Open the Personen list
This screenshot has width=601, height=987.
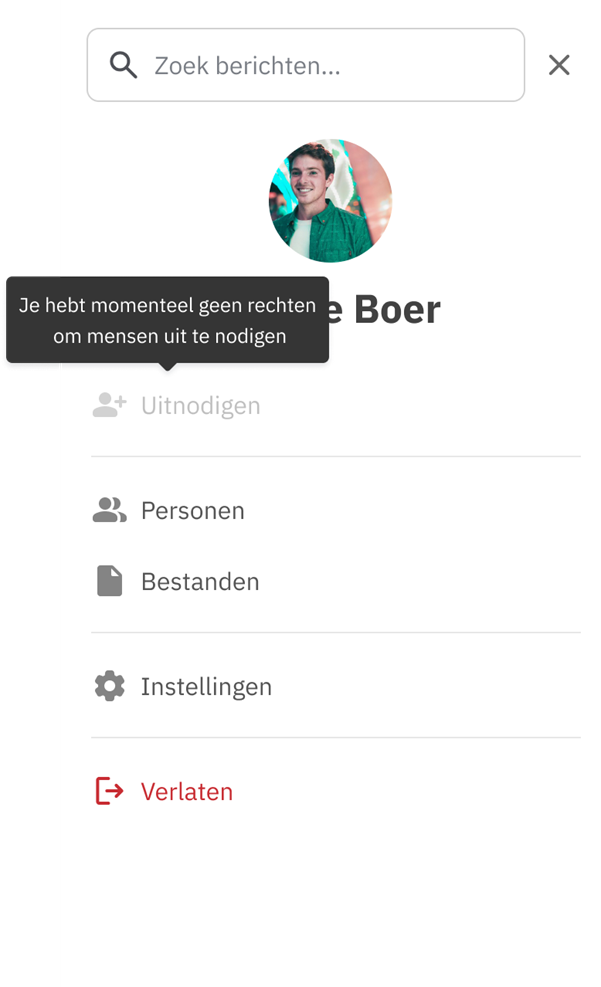point(192,511)
